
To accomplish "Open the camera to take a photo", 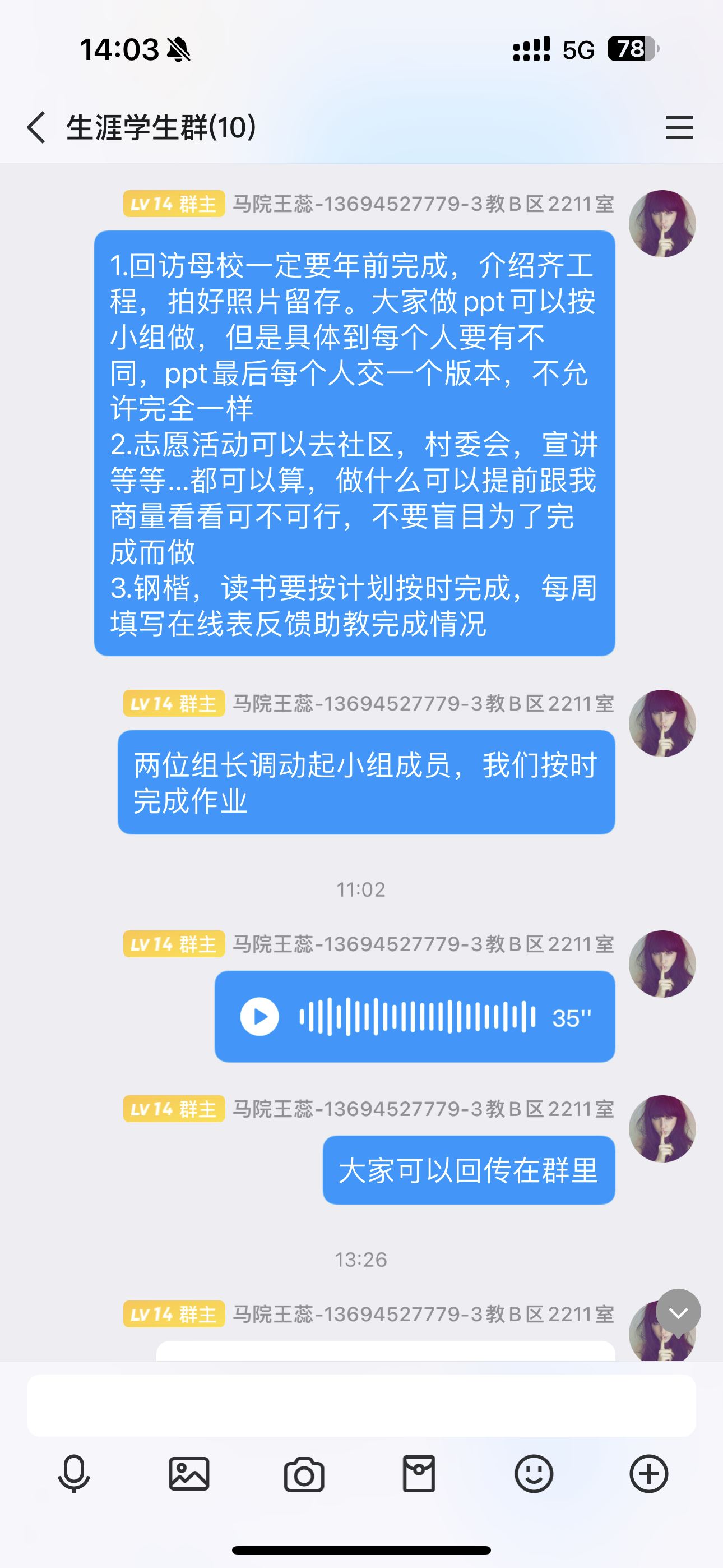I will (x=304, y=1474).
